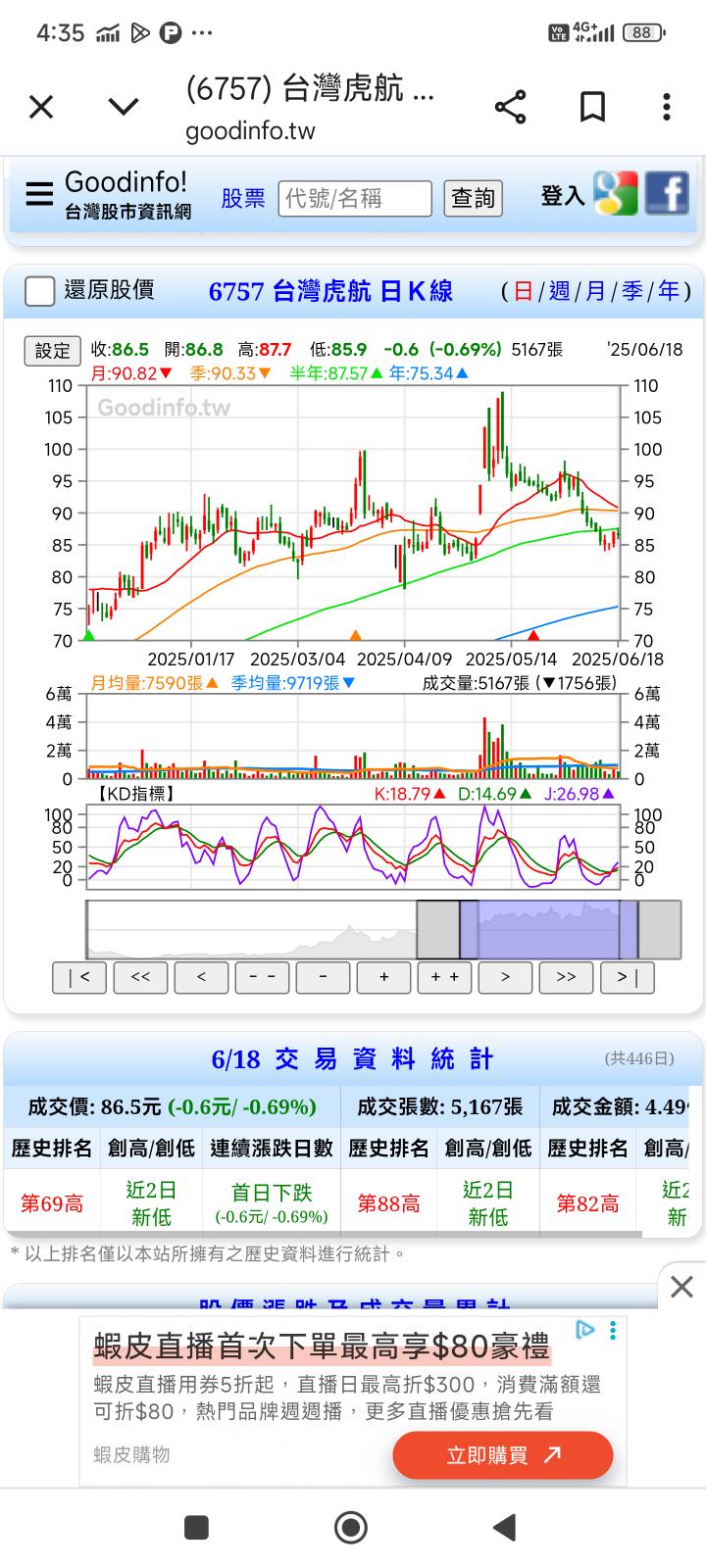Zoom in chart with + button

[x=383, y=977]
